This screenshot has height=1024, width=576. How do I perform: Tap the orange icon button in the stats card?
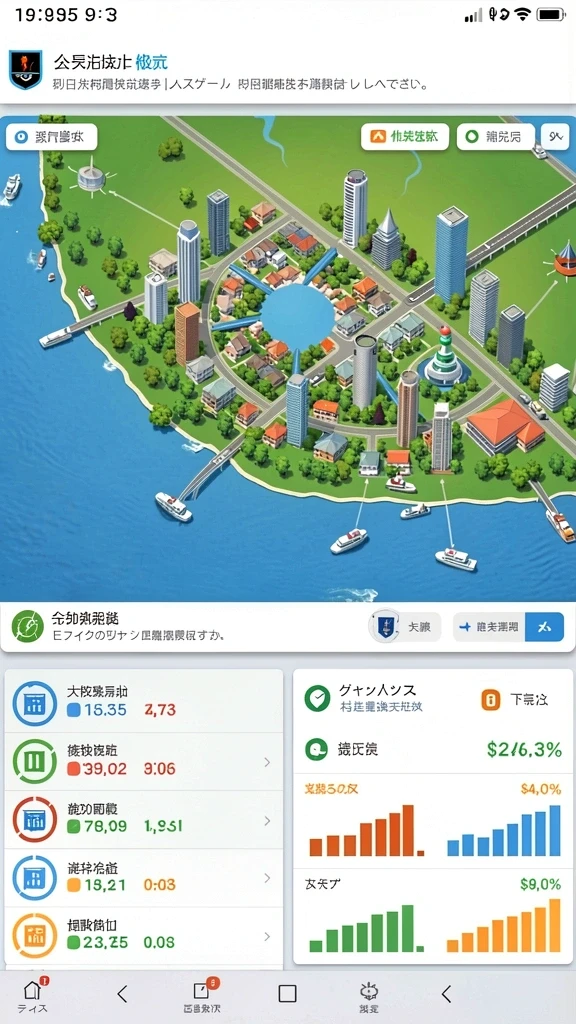coord(490,700)
